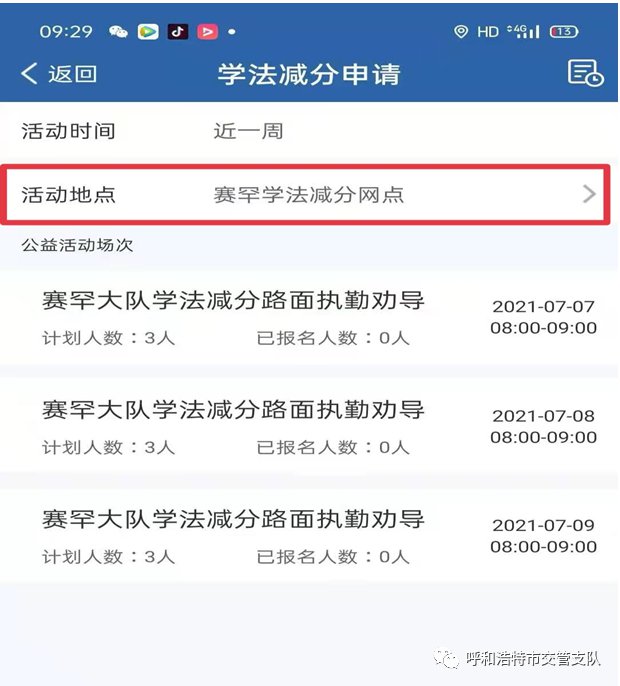Open the 2021-07-07 路面执勤劝导 session
This screenshot has height=686, width=620.
[x=309, y=316]
